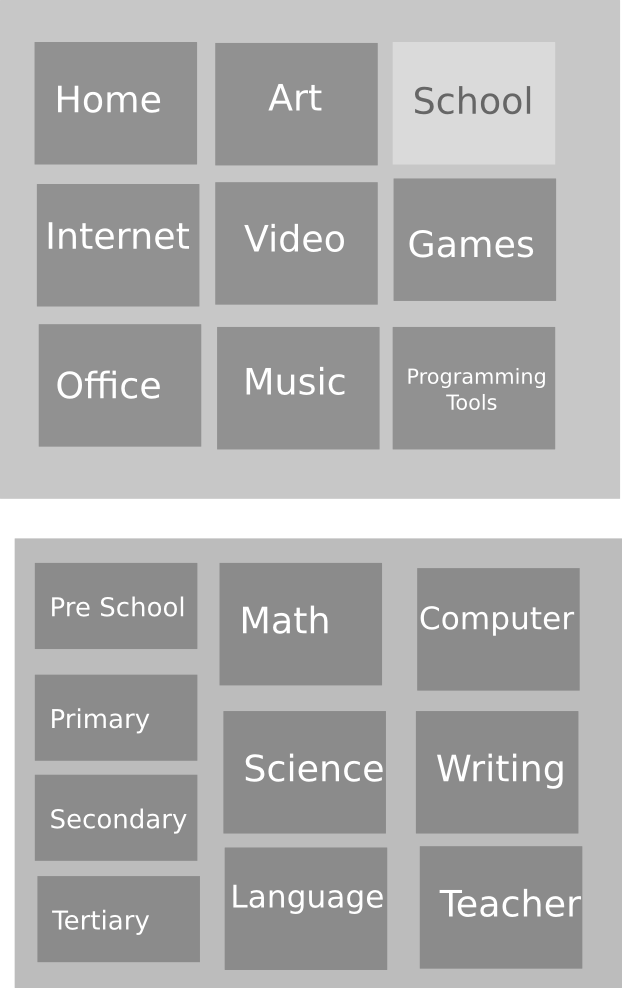Select the Pre School level

(x=116, y=606)
